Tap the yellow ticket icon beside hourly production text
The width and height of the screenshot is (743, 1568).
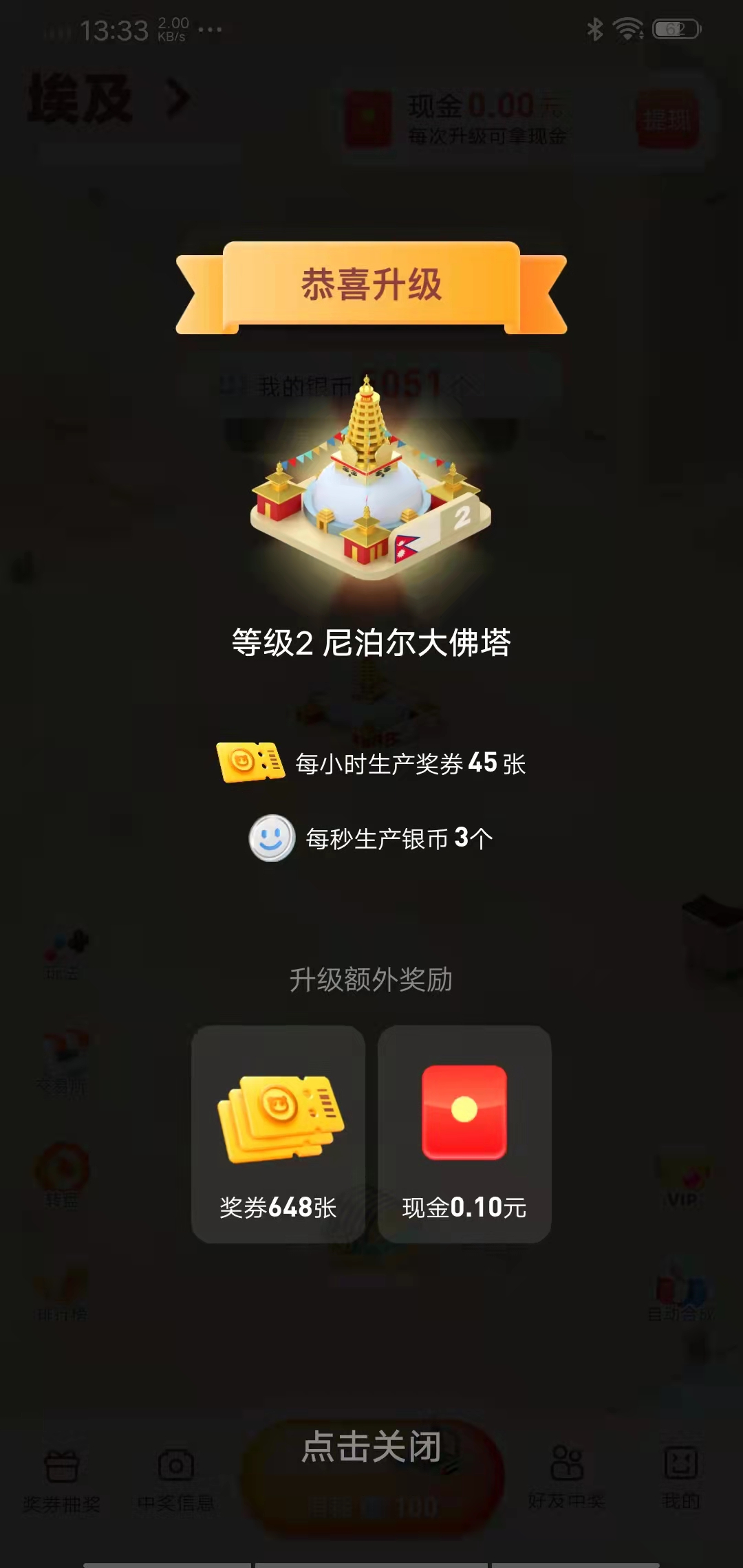tap(251, 763)
